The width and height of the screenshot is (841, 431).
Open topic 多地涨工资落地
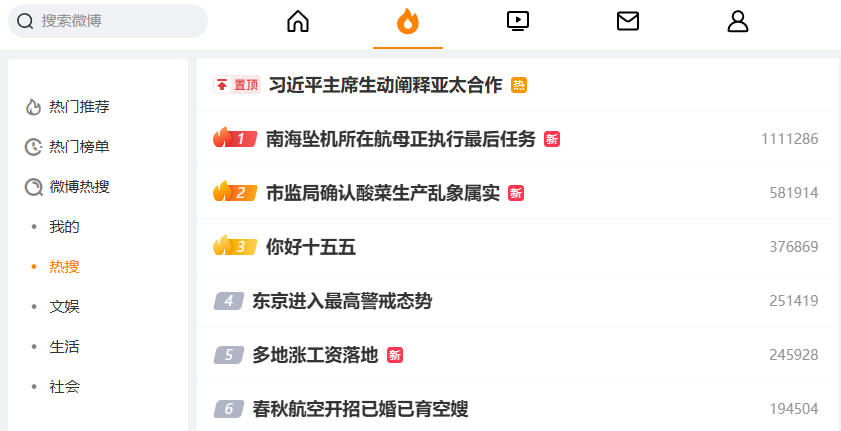(x=315, y=355)
